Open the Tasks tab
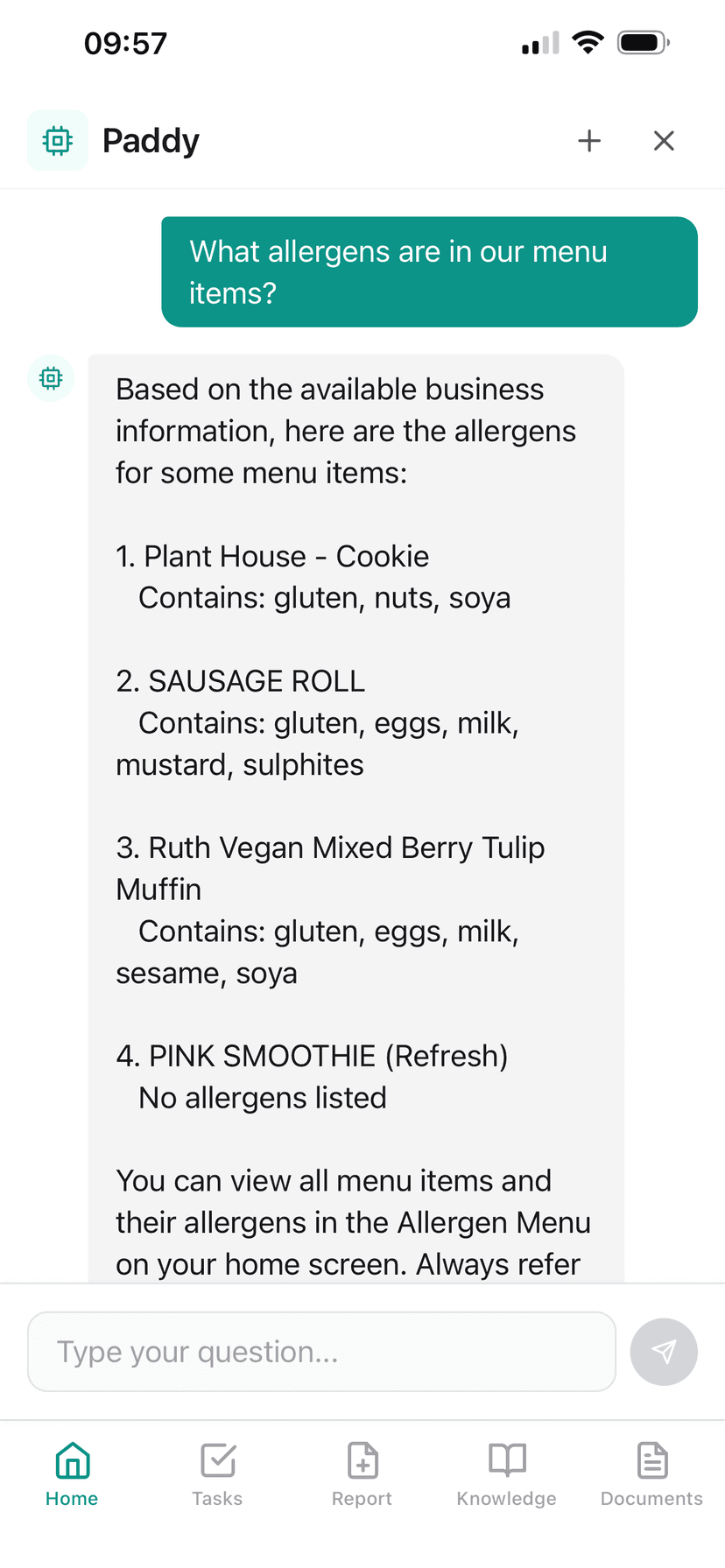The image size is (725, 1568). click(x=217, y=1474)
